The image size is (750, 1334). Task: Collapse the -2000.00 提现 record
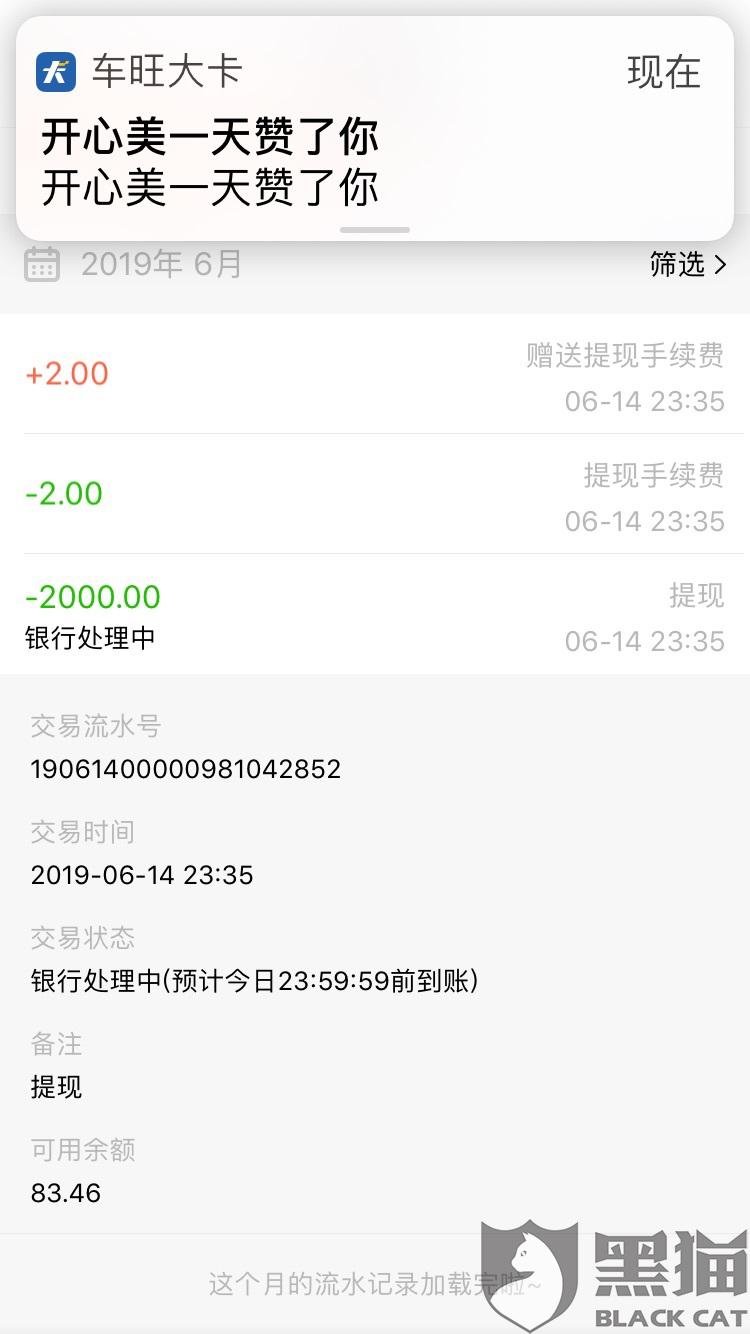[374, 615]
